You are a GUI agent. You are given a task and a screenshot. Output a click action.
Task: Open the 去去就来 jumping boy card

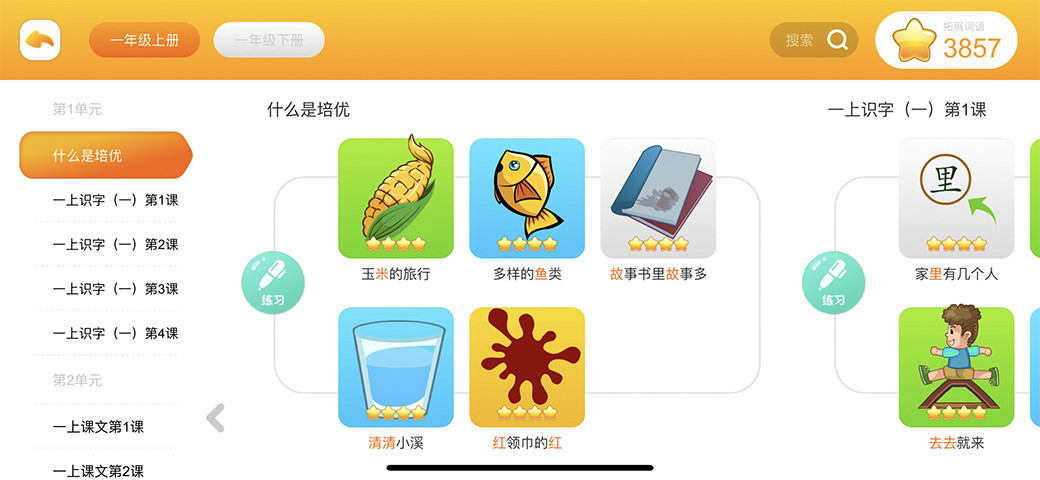(x=956, y=367)
